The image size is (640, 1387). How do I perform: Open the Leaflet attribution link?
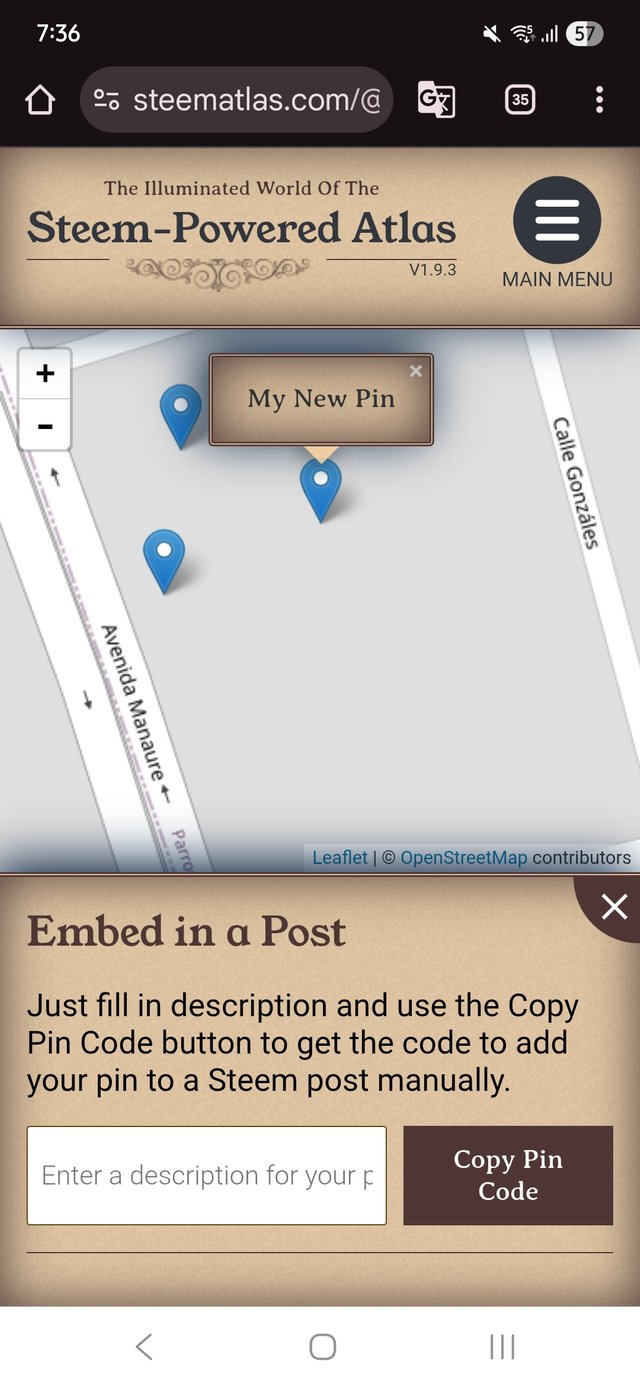(x=340, y=857)
